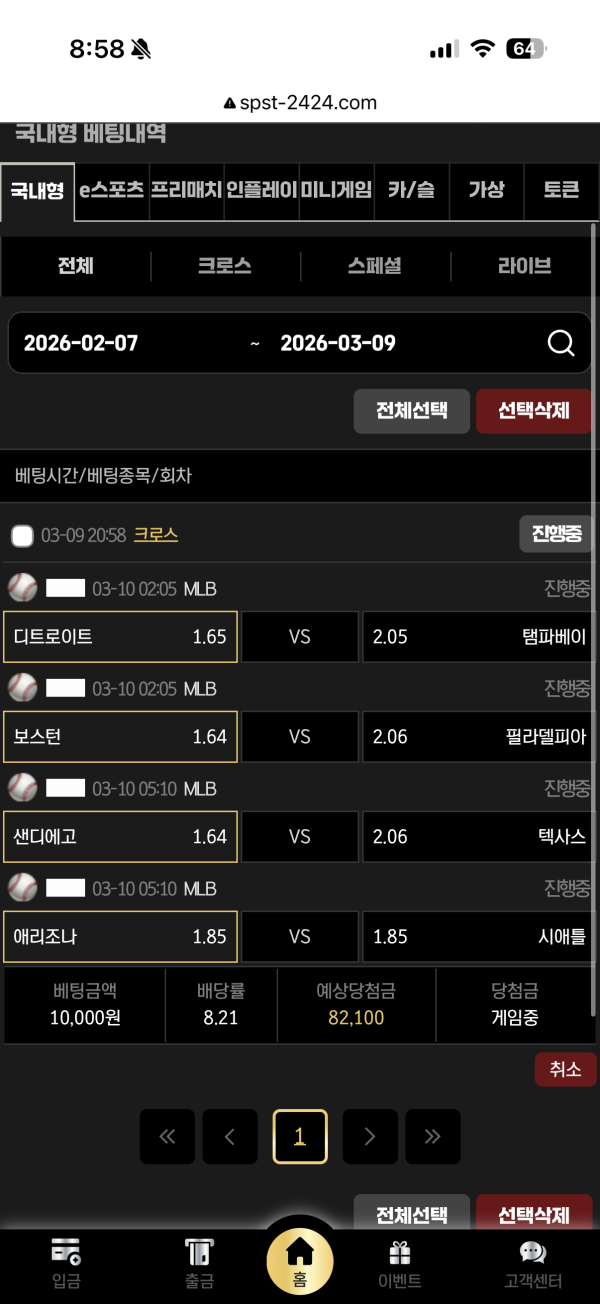Filter bets by 크로스
This screenshot has width=600, height=1304.
click(225, 266)
